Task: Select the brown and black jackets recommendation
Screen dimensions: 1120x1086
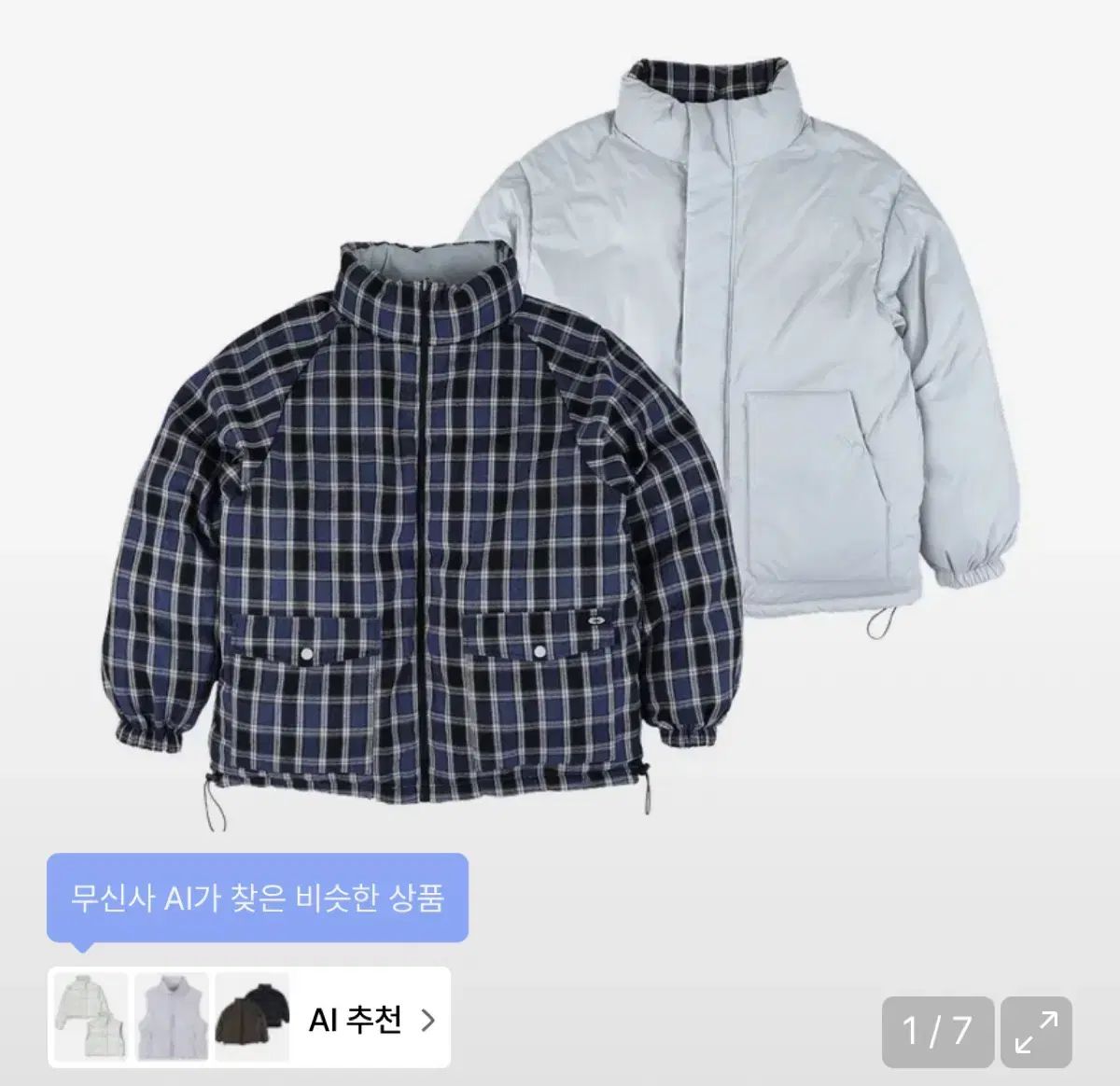Action: (253, 1017)
